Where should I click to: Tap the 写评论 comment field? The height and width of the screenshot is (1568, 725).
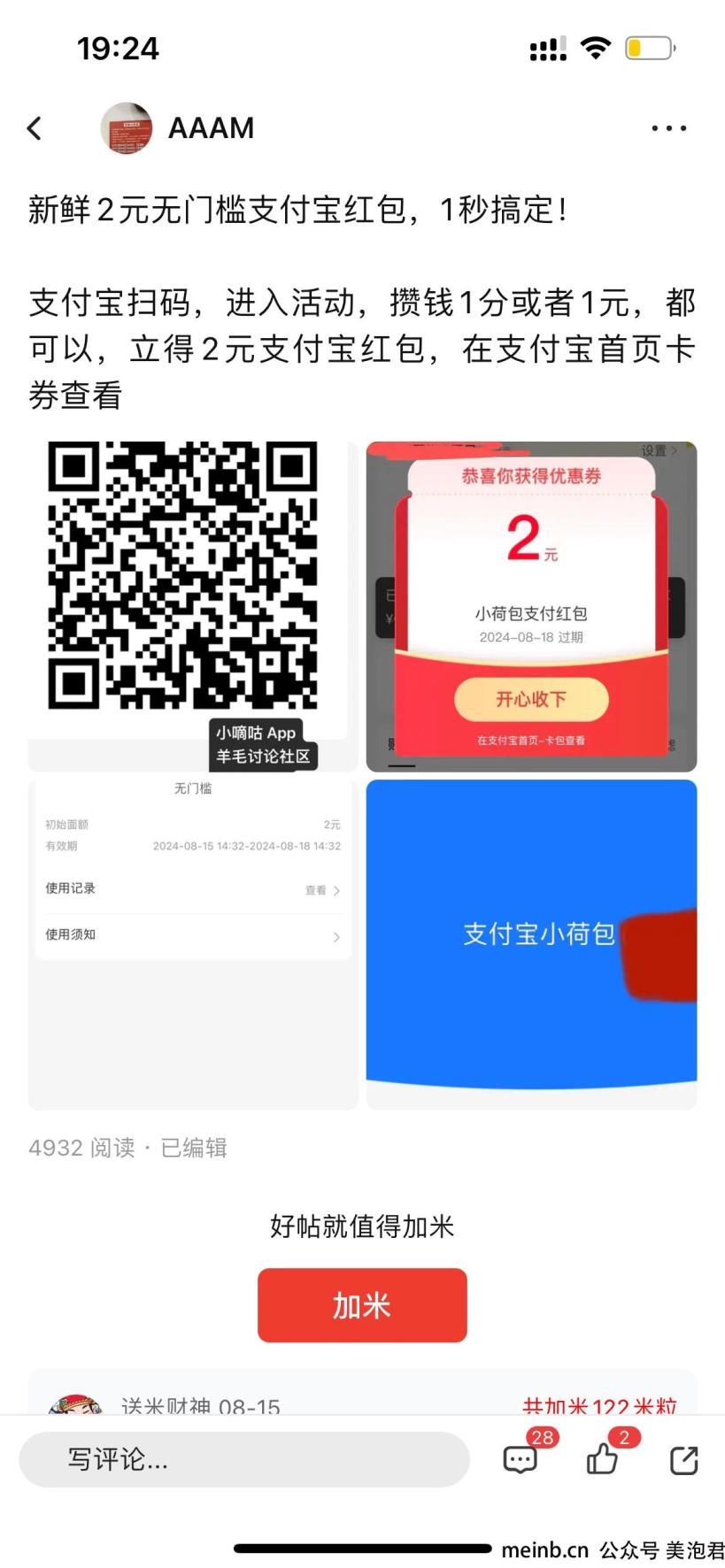click(244, 1459)
